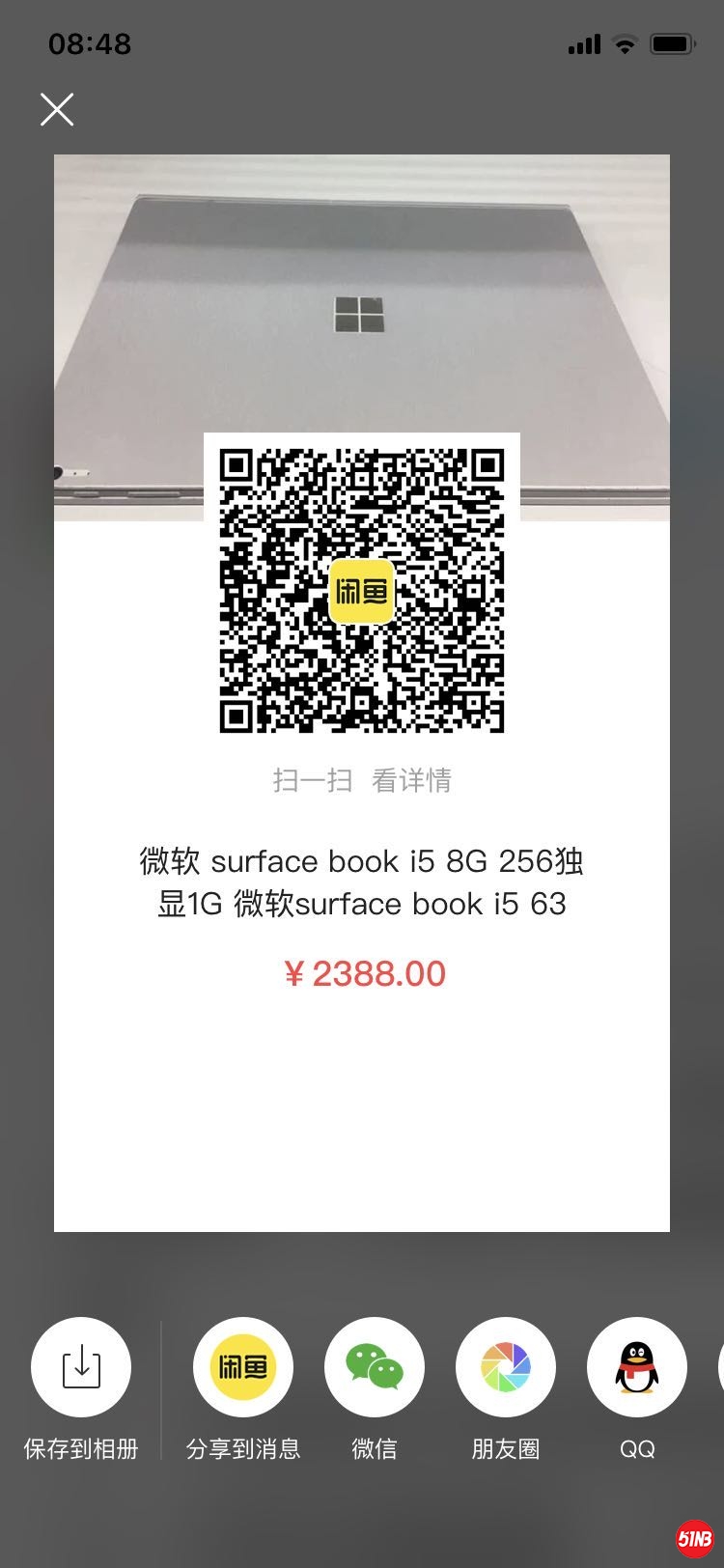Image resolution: width=724 pixels, height=1568 pixels.
Task: Click the ¥2388.00 price text
Action: pos(366,974)
